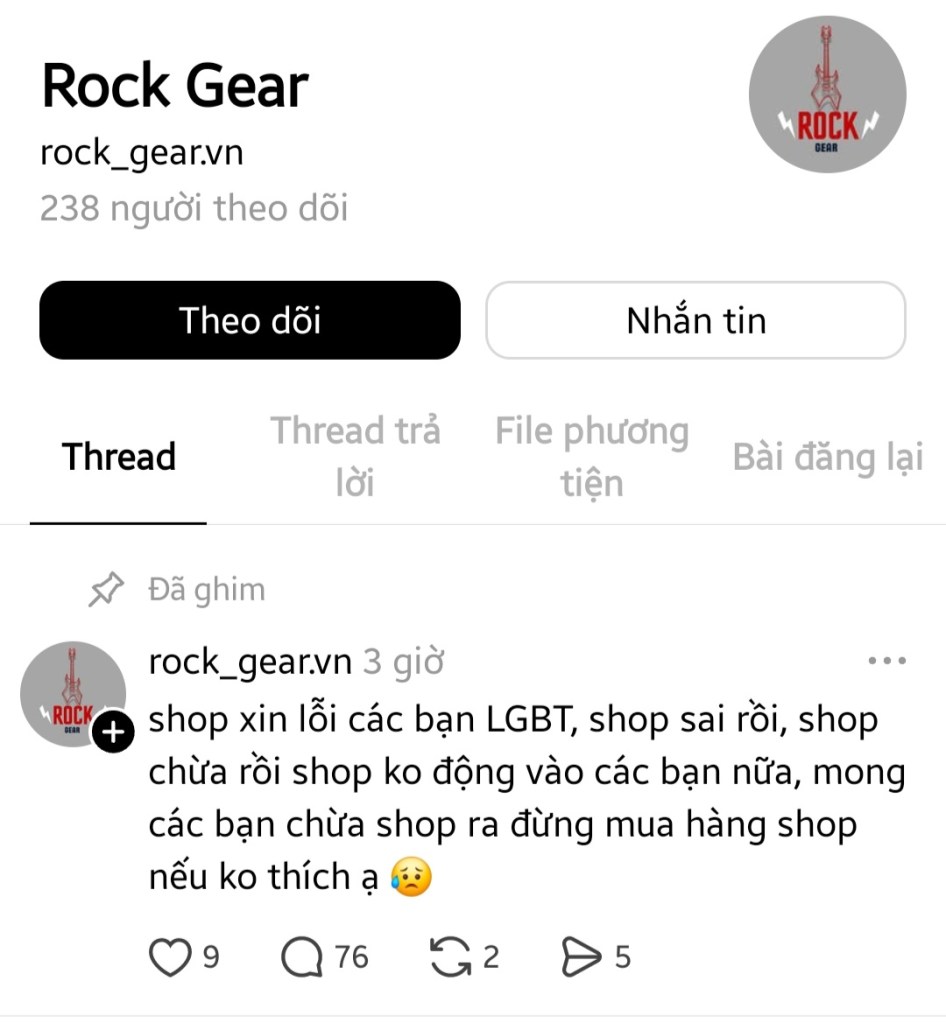Viewport: 946px width, 1023px height.
Task: Open the File phương tiện tab
Action: point(592,457)
